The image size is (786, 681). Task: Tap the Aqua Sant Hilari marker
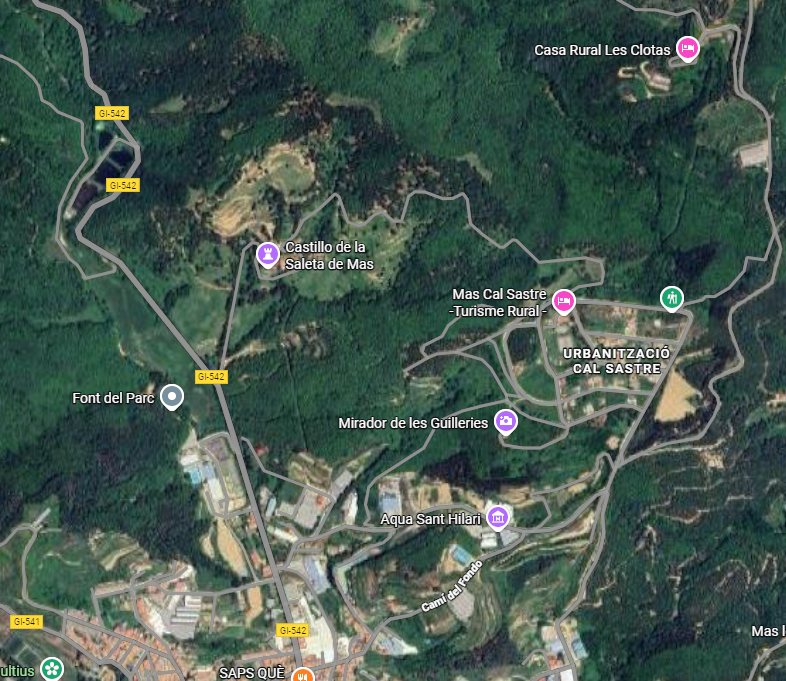[x=498, y=517]
